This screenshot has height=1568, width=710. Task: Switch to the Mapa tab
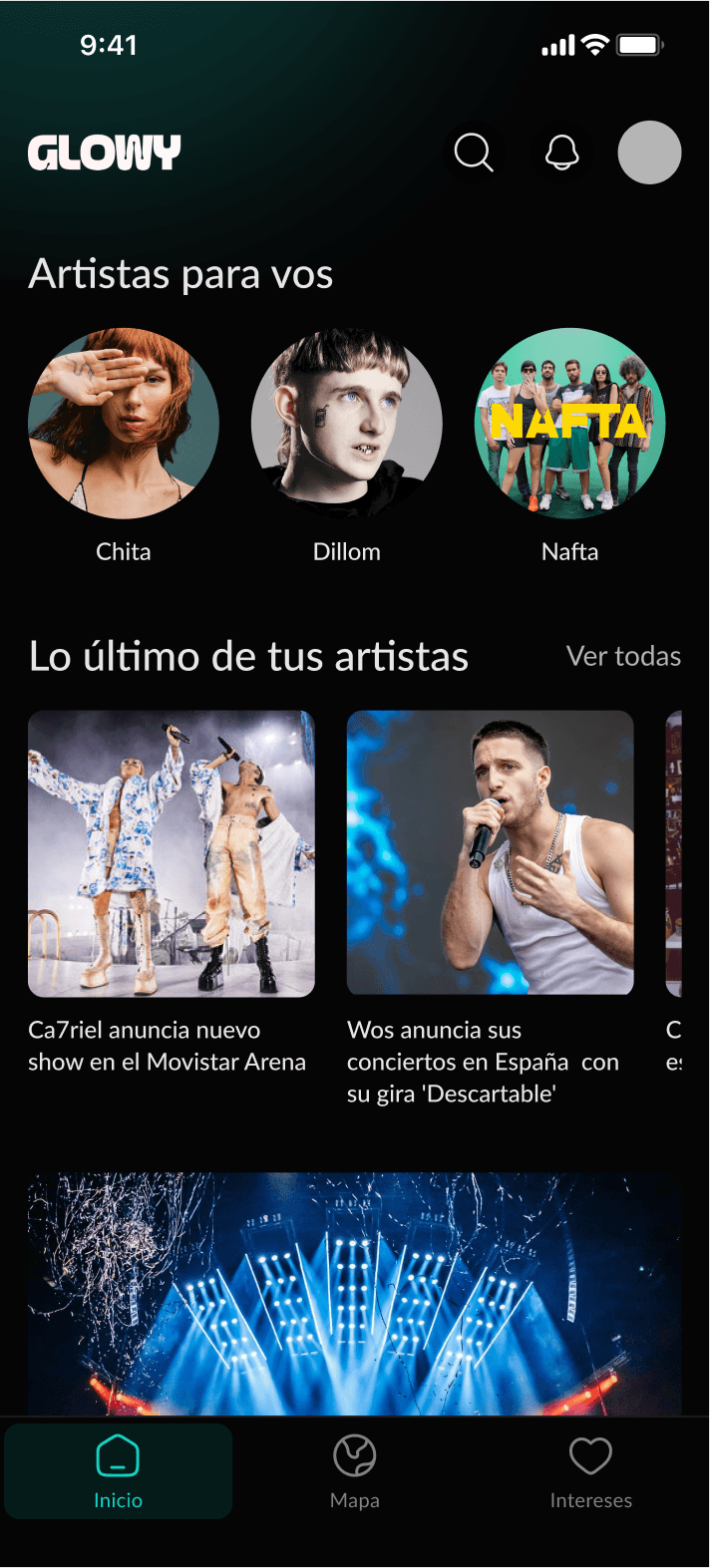[355, 1472]
